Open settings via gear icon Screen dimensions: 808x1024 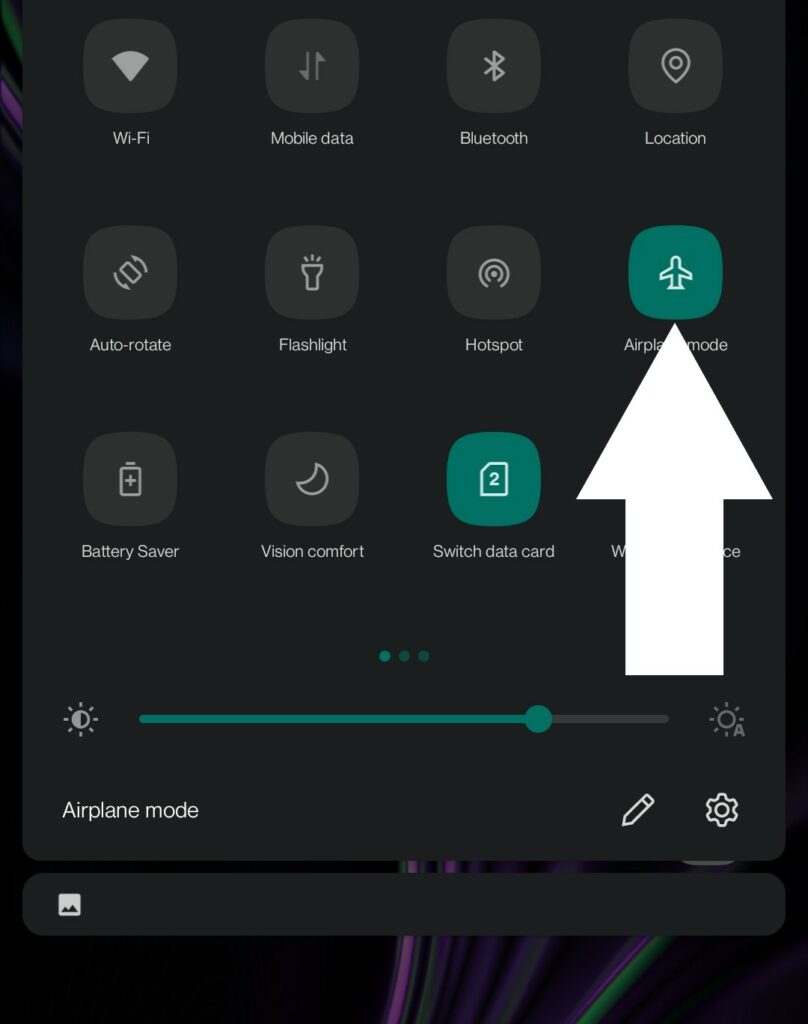pos(721,810)
